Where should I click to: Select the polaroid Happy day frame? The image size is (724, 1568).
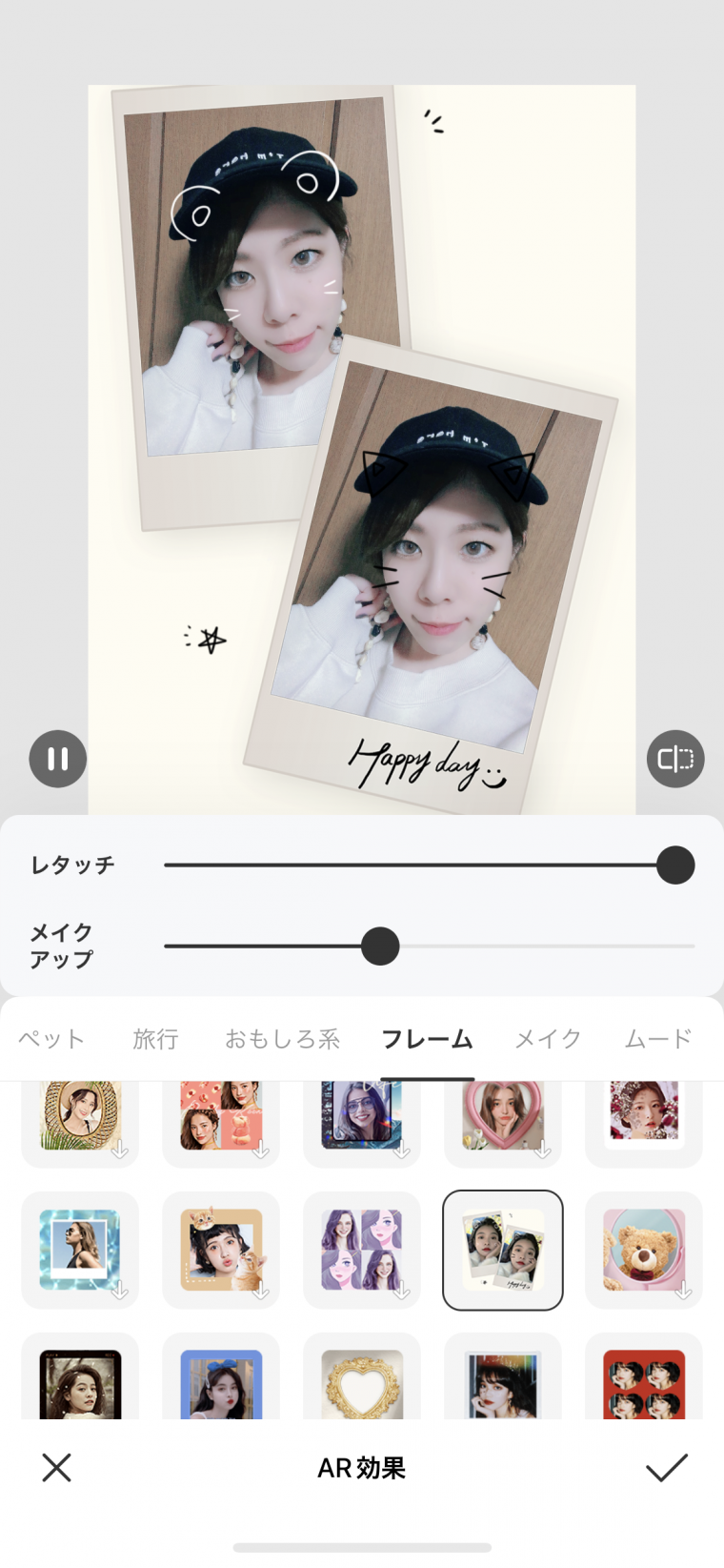(503, 1250)
